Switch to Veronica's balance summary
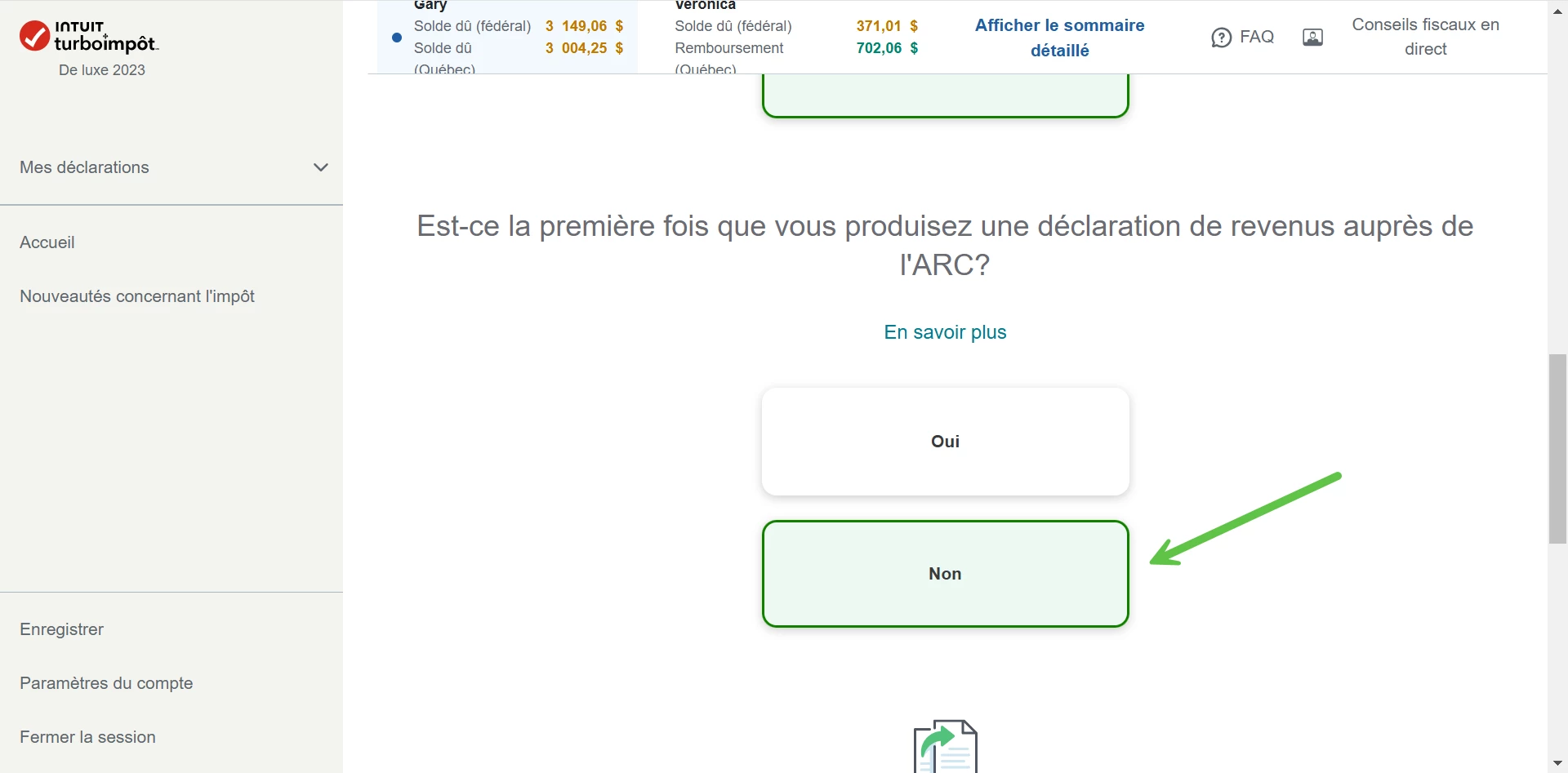The image size is (1568, 773). coord(795,38)
